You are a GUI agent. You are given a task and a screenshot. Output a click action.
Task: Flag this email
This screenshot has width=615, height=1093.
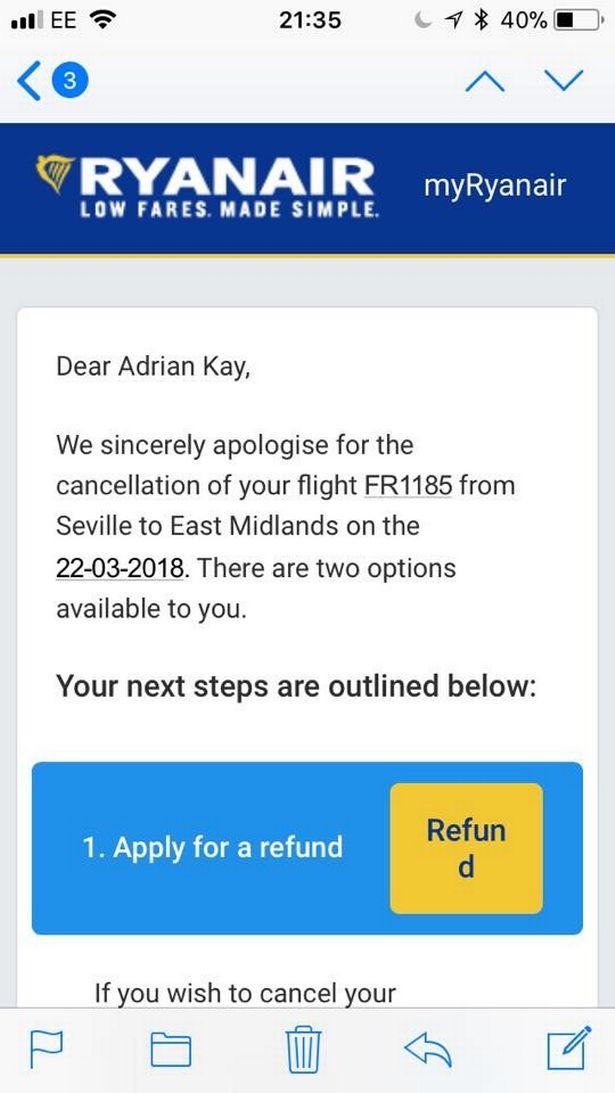click(x=45, y=1050)
